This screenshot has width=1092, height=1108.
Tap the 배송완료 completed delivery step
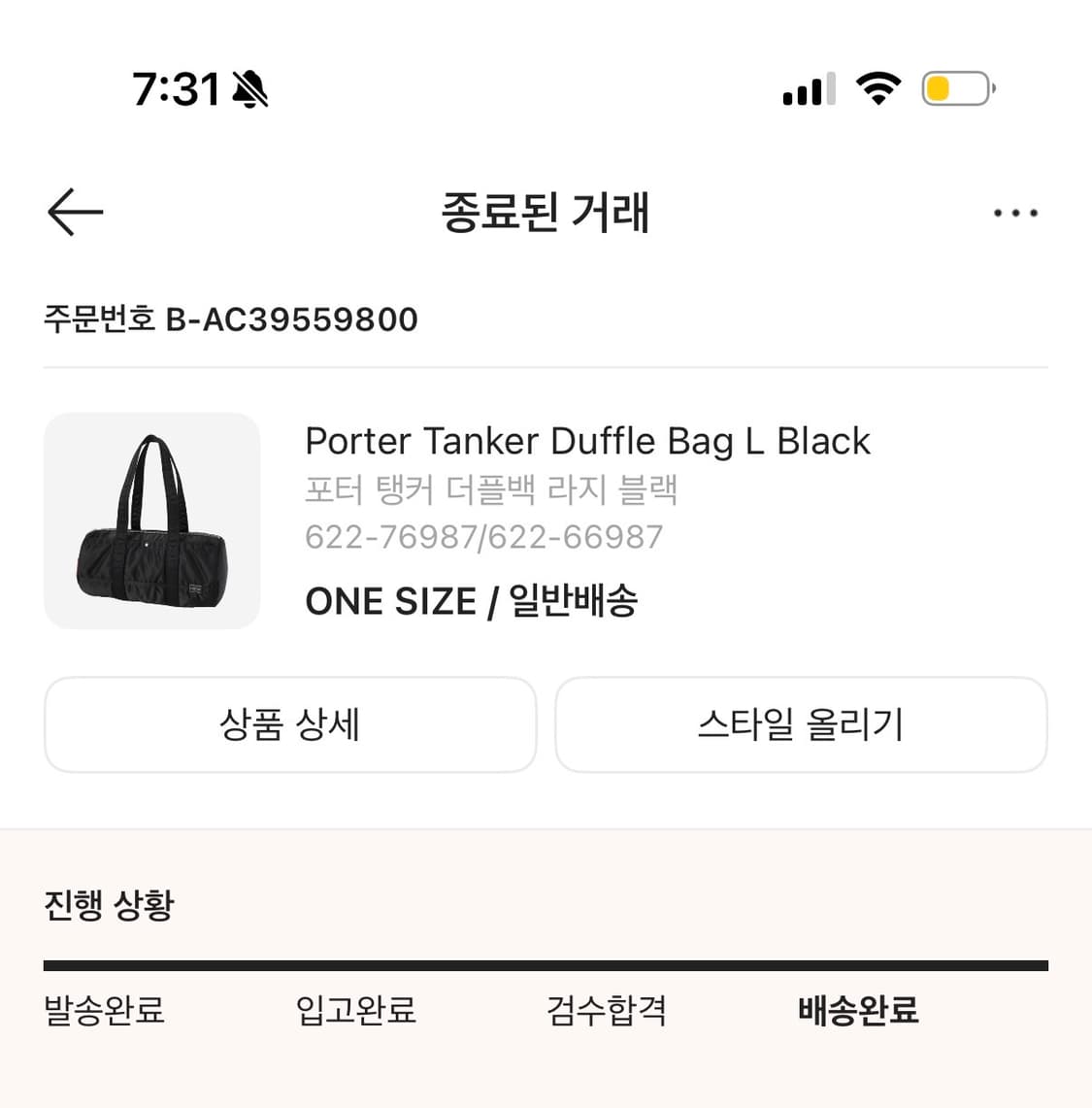click(858, 1011)
